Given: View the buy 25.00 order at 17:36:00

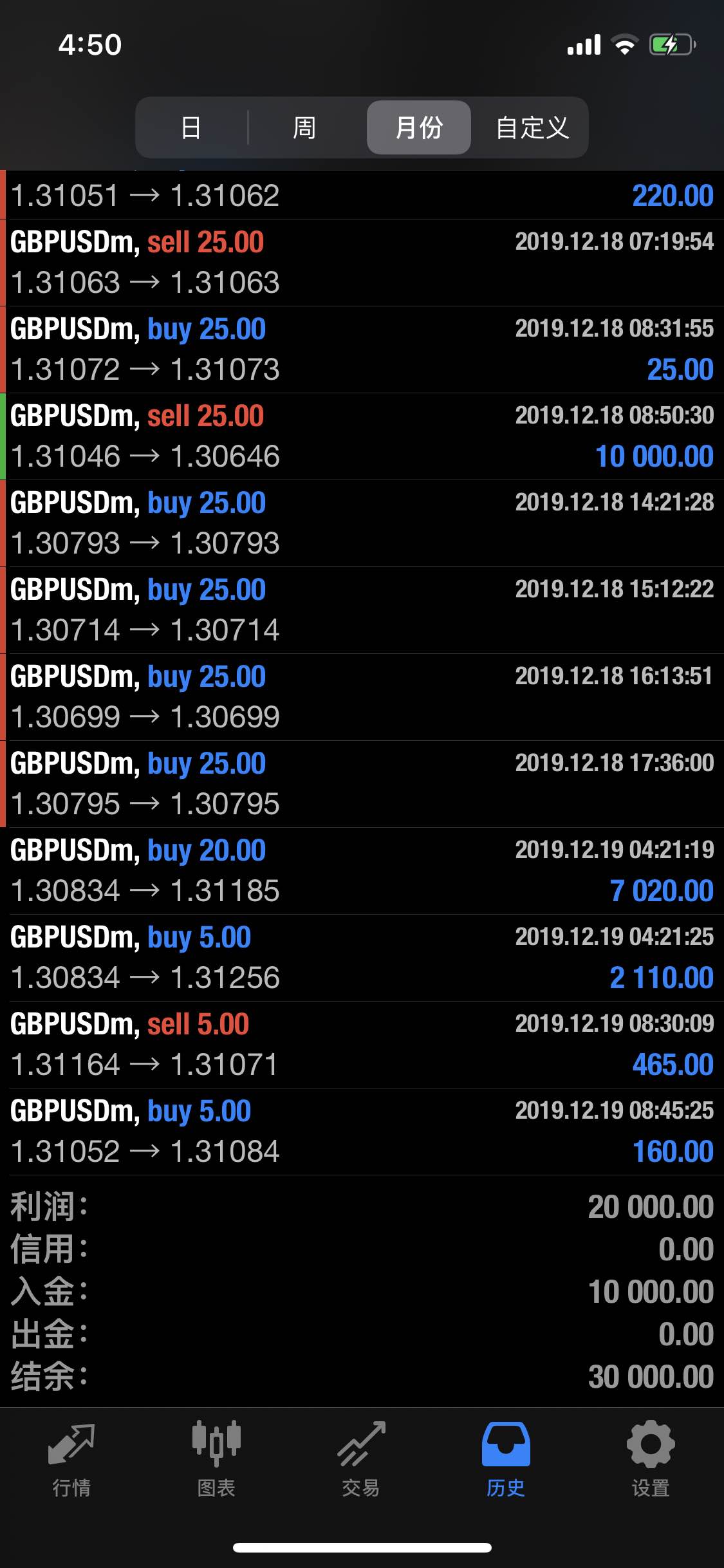Looking at the screenshot, I should pyautogui.click(x=362, y=784).
